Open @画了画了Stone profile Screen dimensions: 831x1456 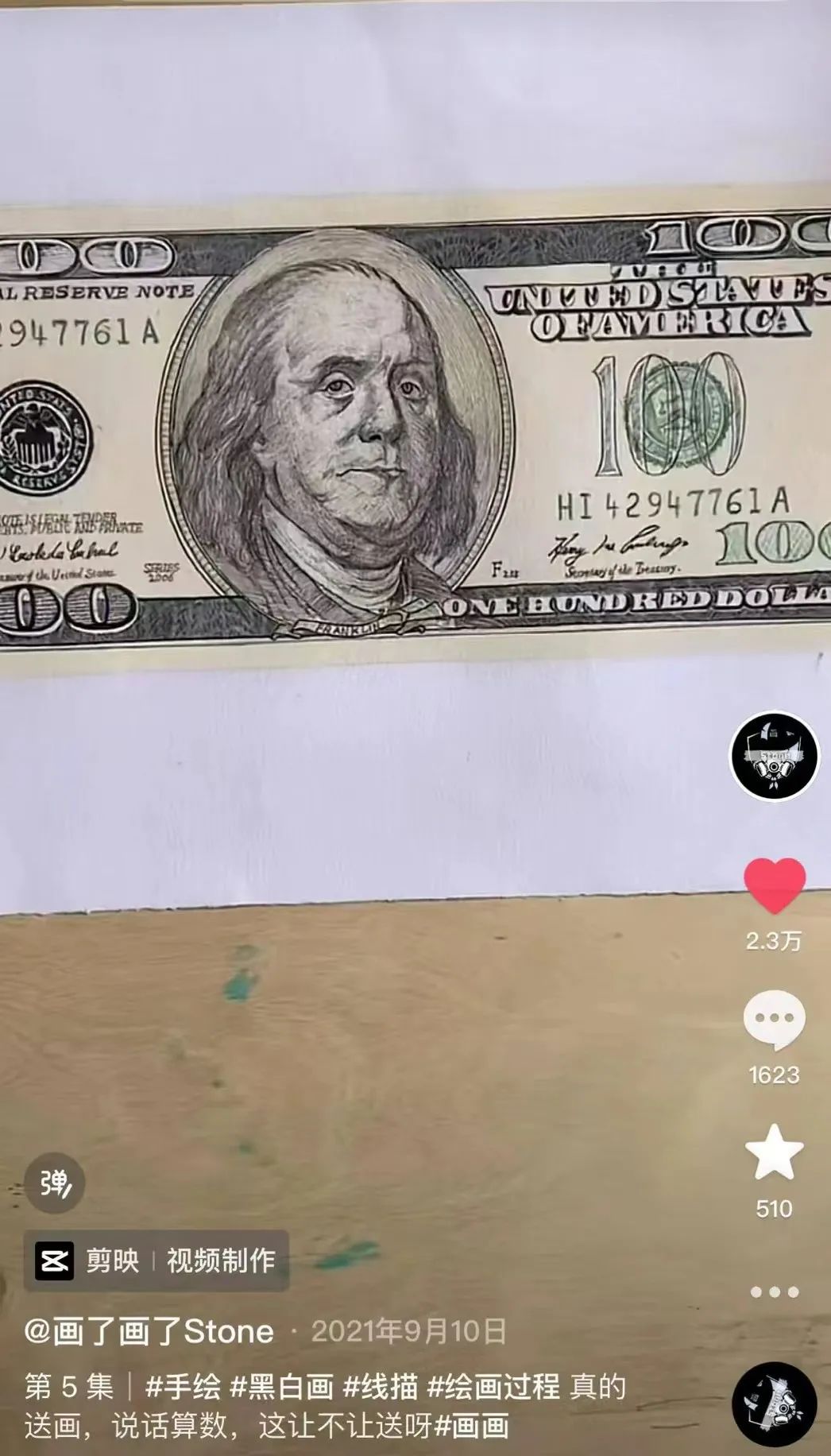(149, 1332)
